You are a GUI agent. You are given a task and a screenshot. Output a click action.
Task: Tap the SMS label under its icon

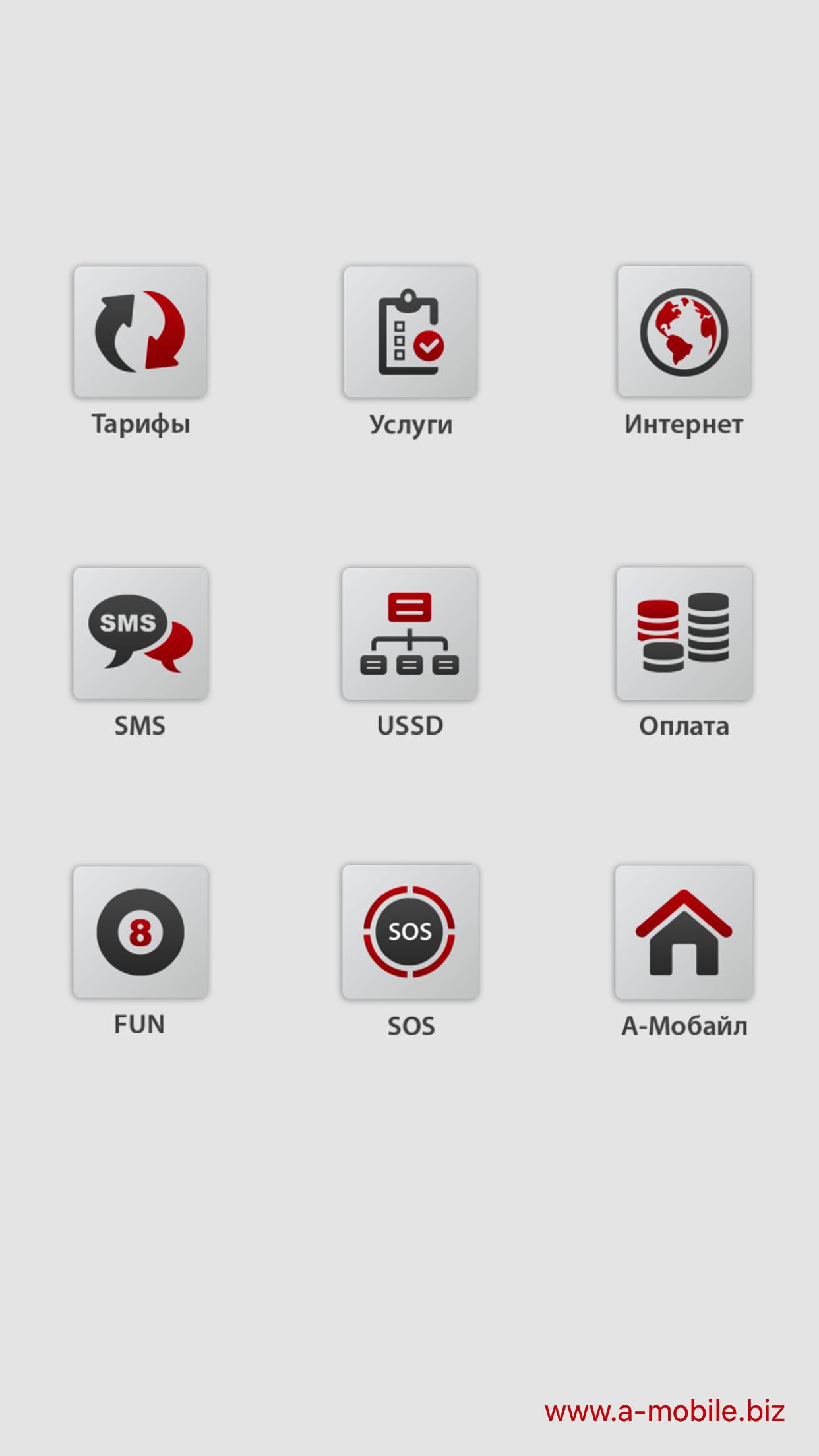click(140, 726)
